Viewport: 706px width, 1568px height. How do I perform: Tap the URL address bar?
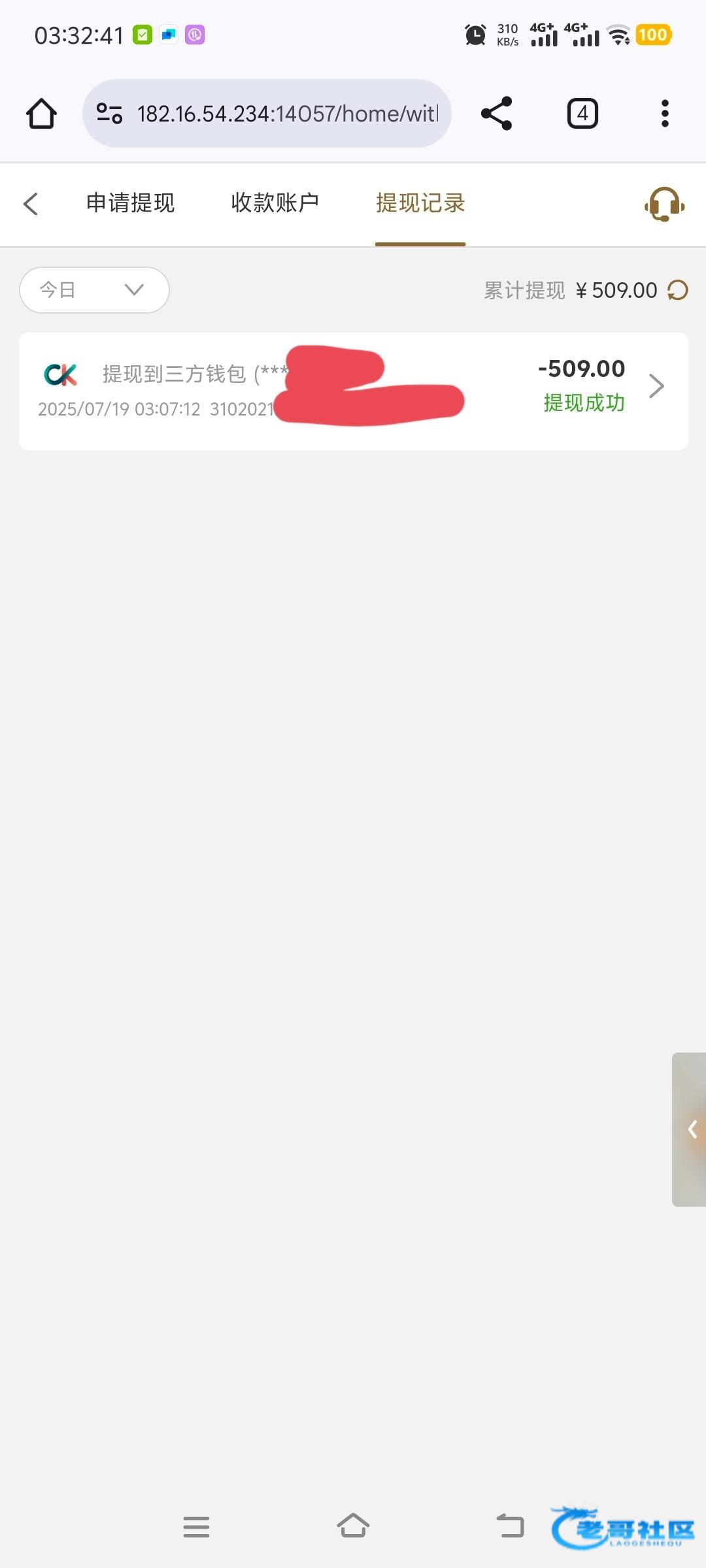[275, 114]
